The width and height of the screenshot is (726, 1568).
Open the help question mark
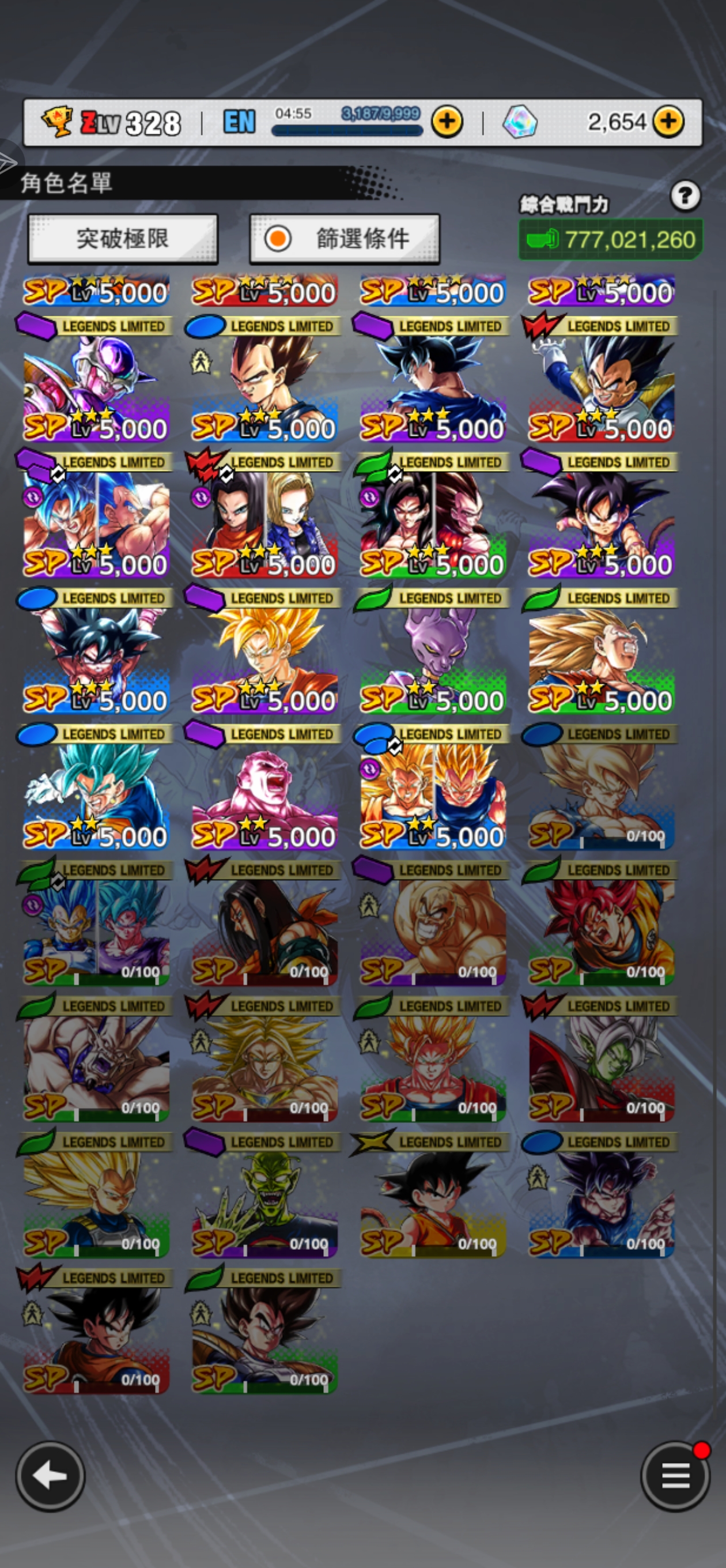pyautogui.click(x=685, y=196)
